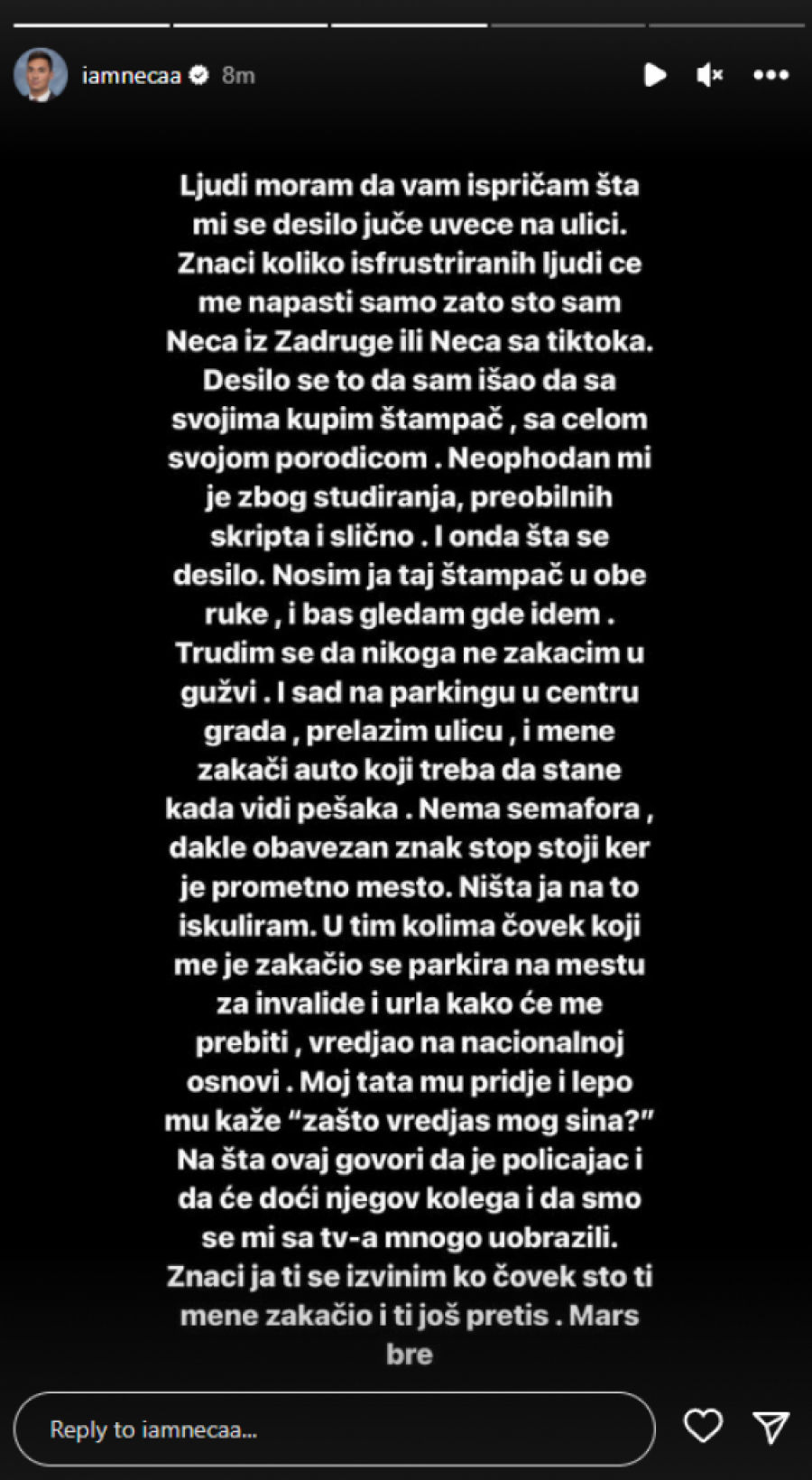Open the iamnecaa username link

click(x=132, y=76)
